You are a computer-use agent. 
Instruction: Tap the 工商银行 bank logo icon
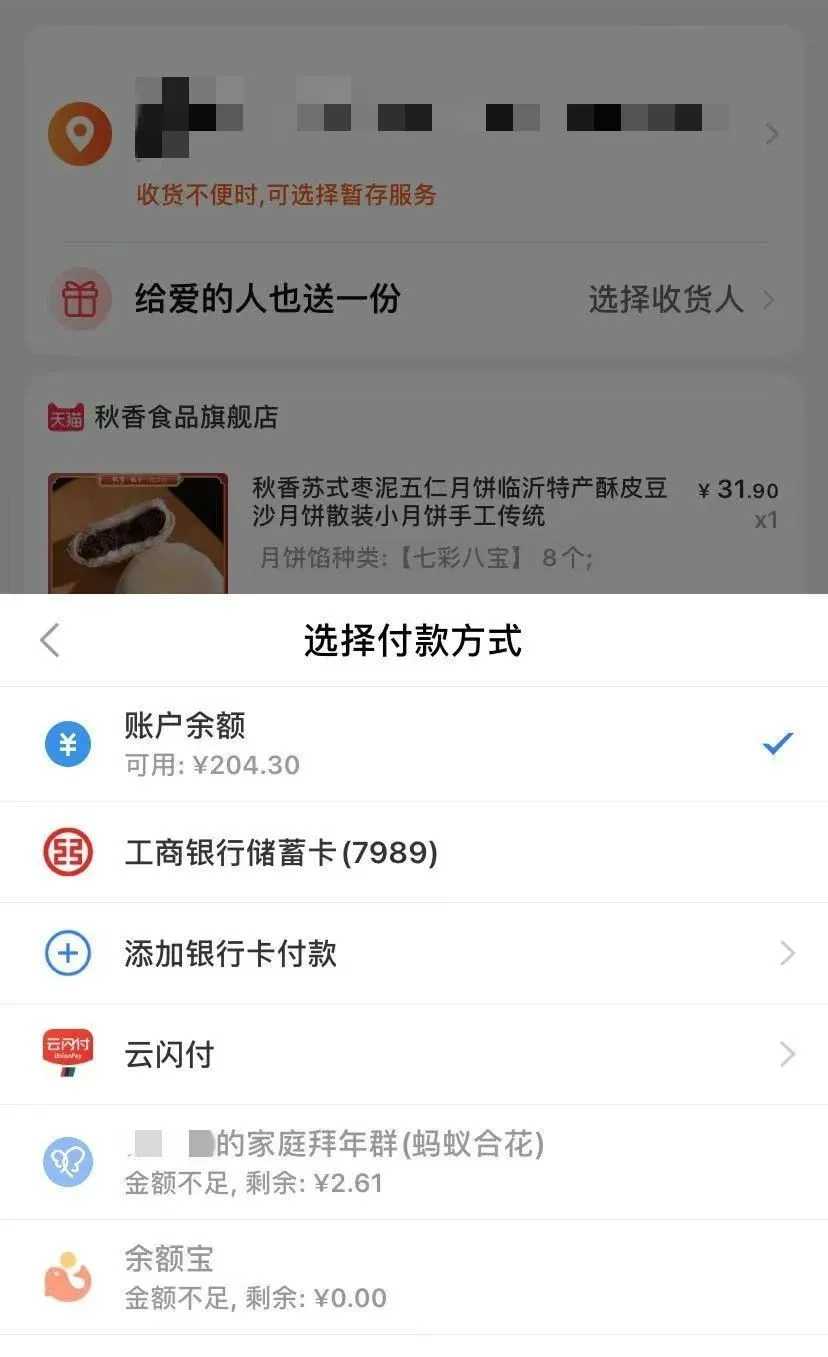click(x=67, y=851)
